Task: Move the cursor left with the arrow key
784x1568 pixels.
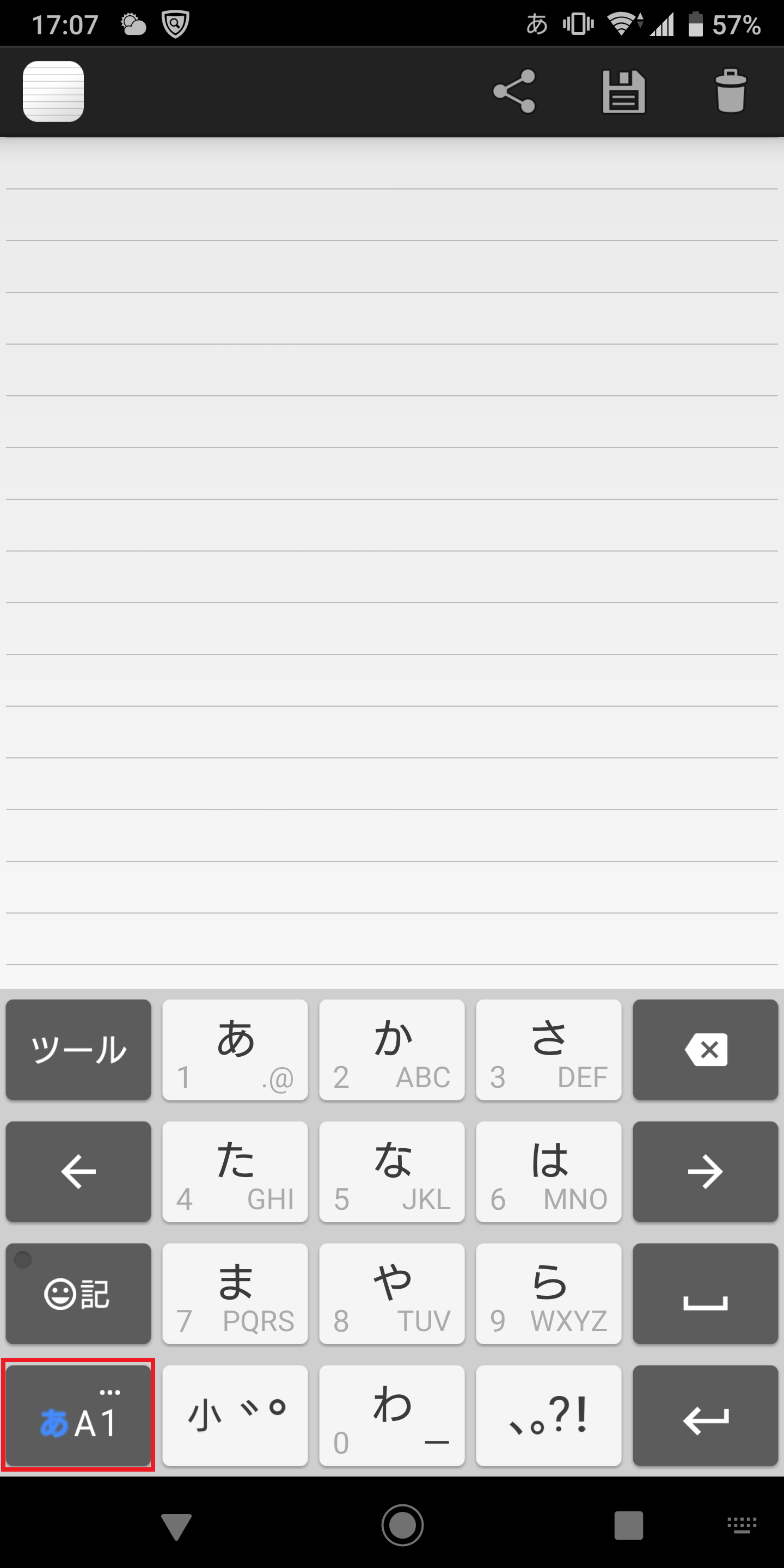Action: pyautogui.click(x=78, y=1171)
